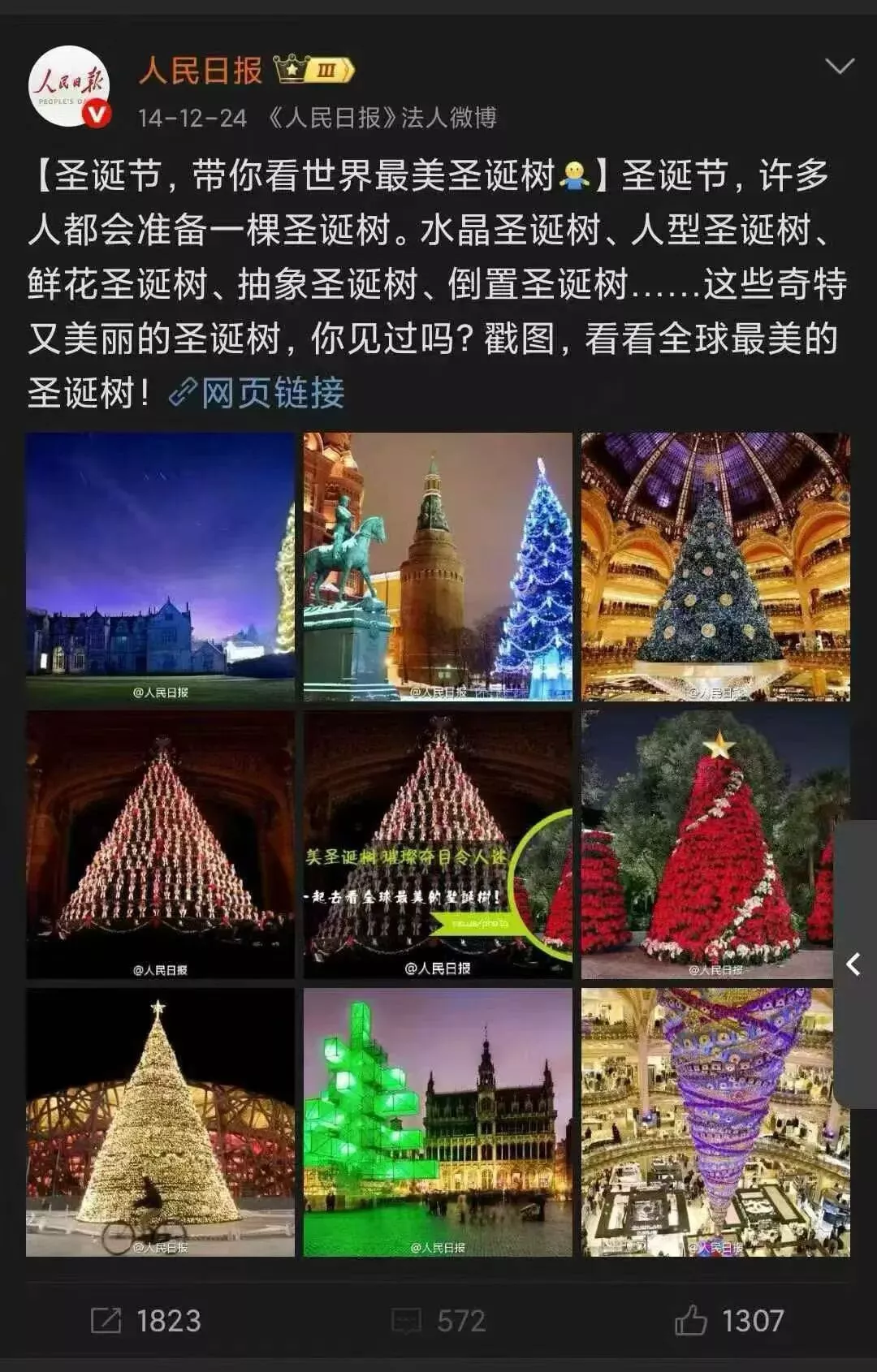Viewport: 877px width, 1372px height.
Task: Open the red flower tree with star photo
Action: point(707,844)
